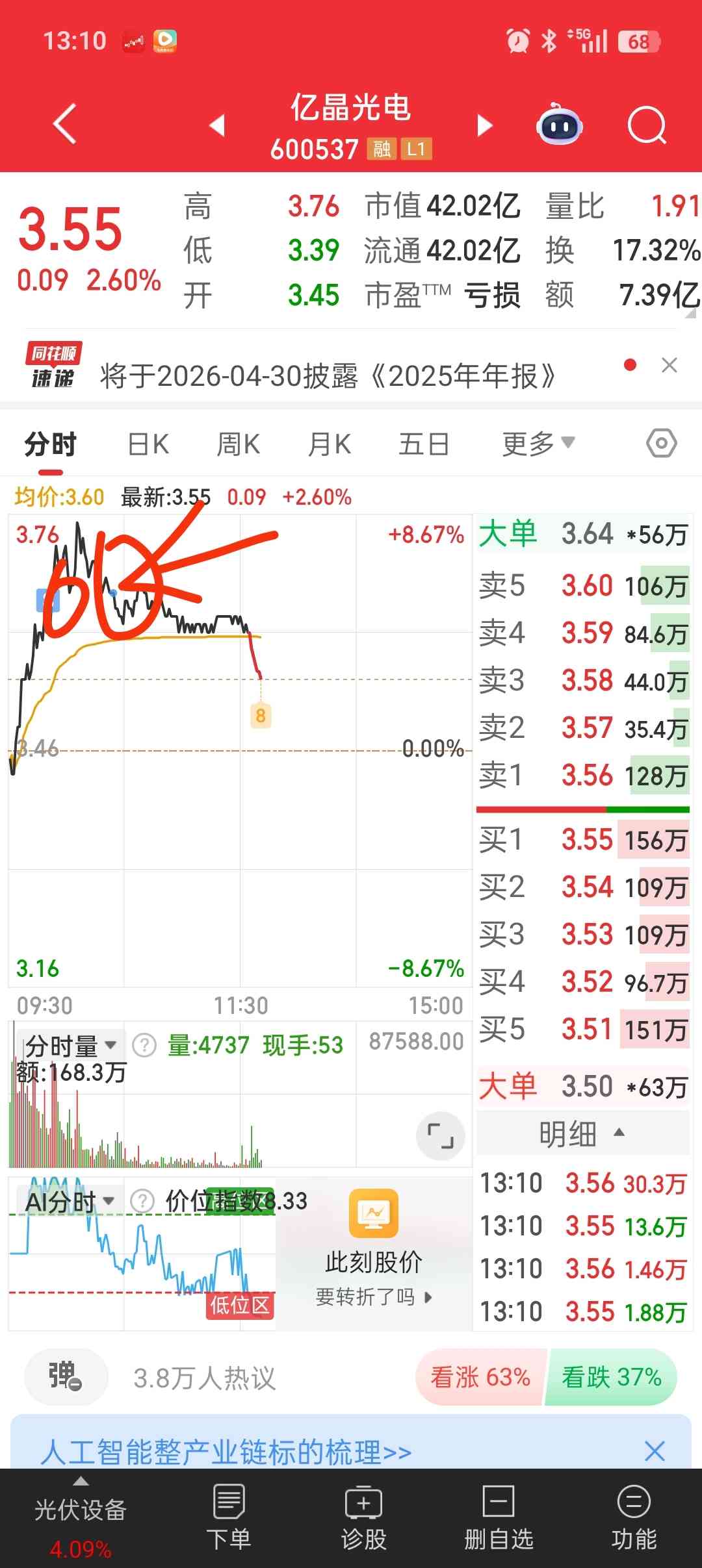Go back using the top-left arrow

point(65,123)
